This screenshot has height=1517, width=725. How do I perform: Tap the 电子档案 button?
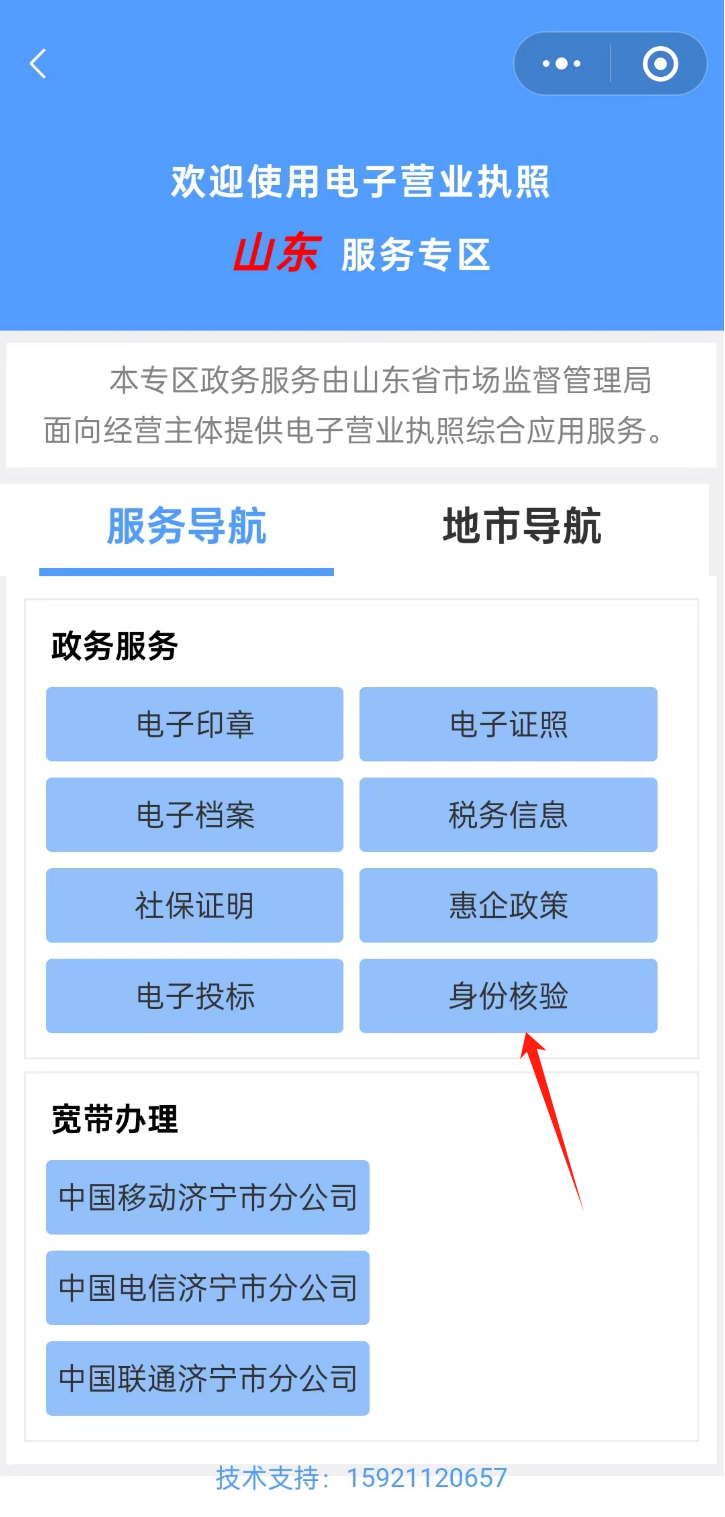195,815
